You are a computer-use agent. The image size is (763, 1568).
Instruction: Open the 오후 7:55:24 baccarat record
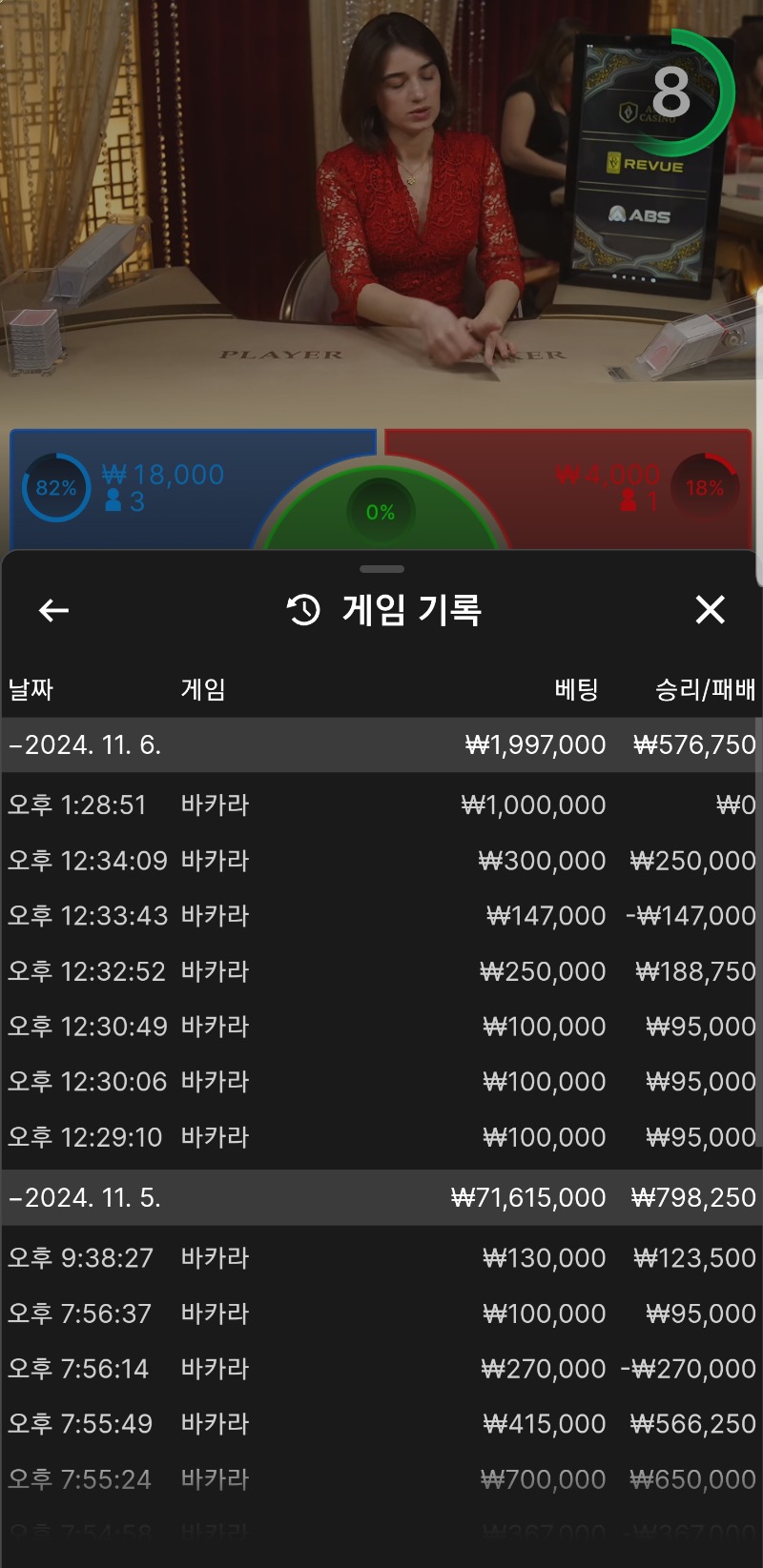point(381,1479)
